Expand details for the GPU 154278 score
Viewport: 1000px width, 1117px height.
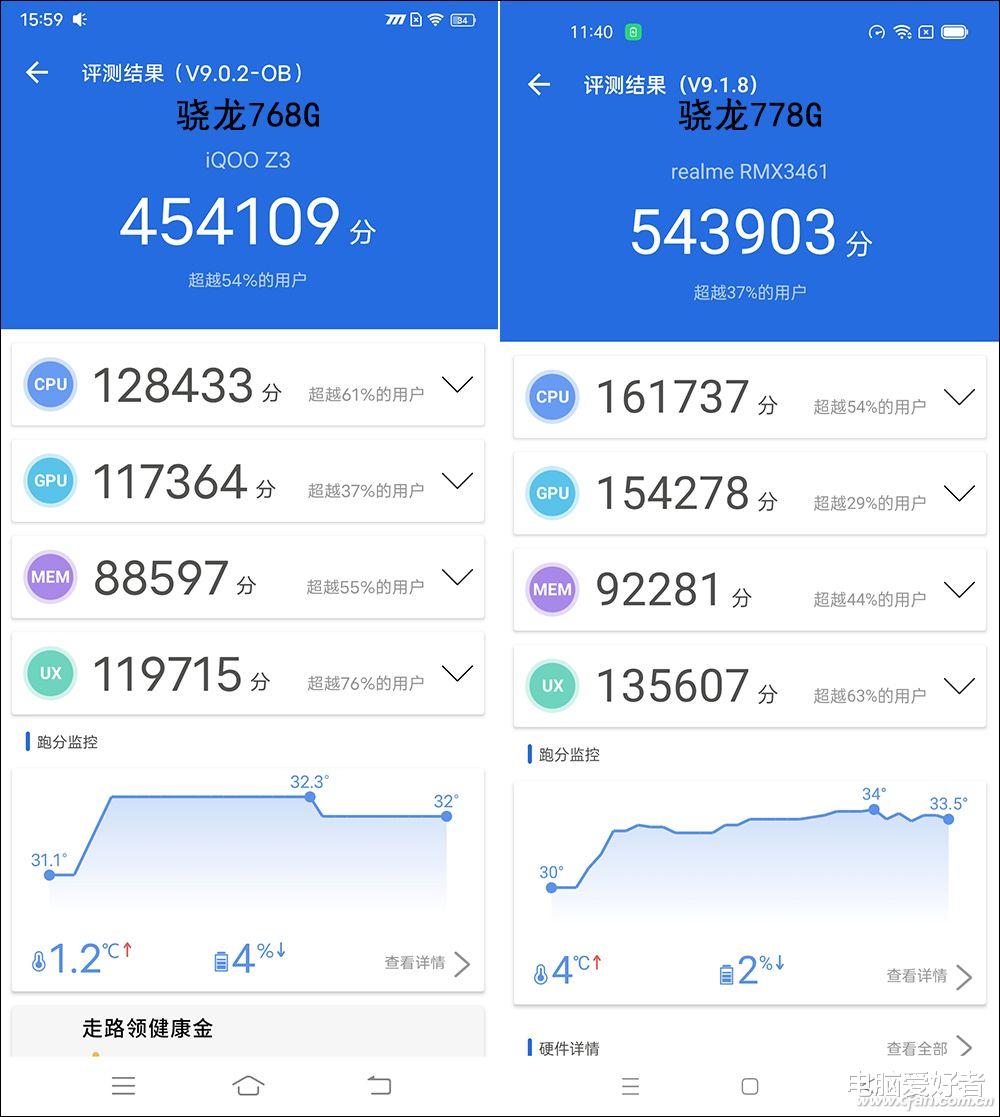coord(960,493)
